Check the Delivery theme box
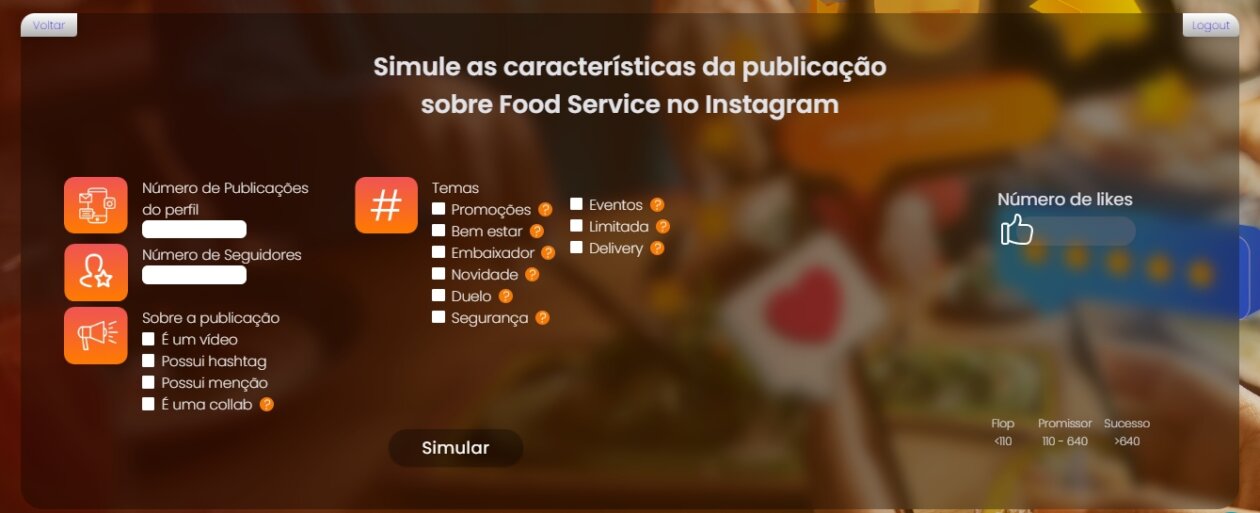This screenshot has width=1260, height=513. [576, 248]
